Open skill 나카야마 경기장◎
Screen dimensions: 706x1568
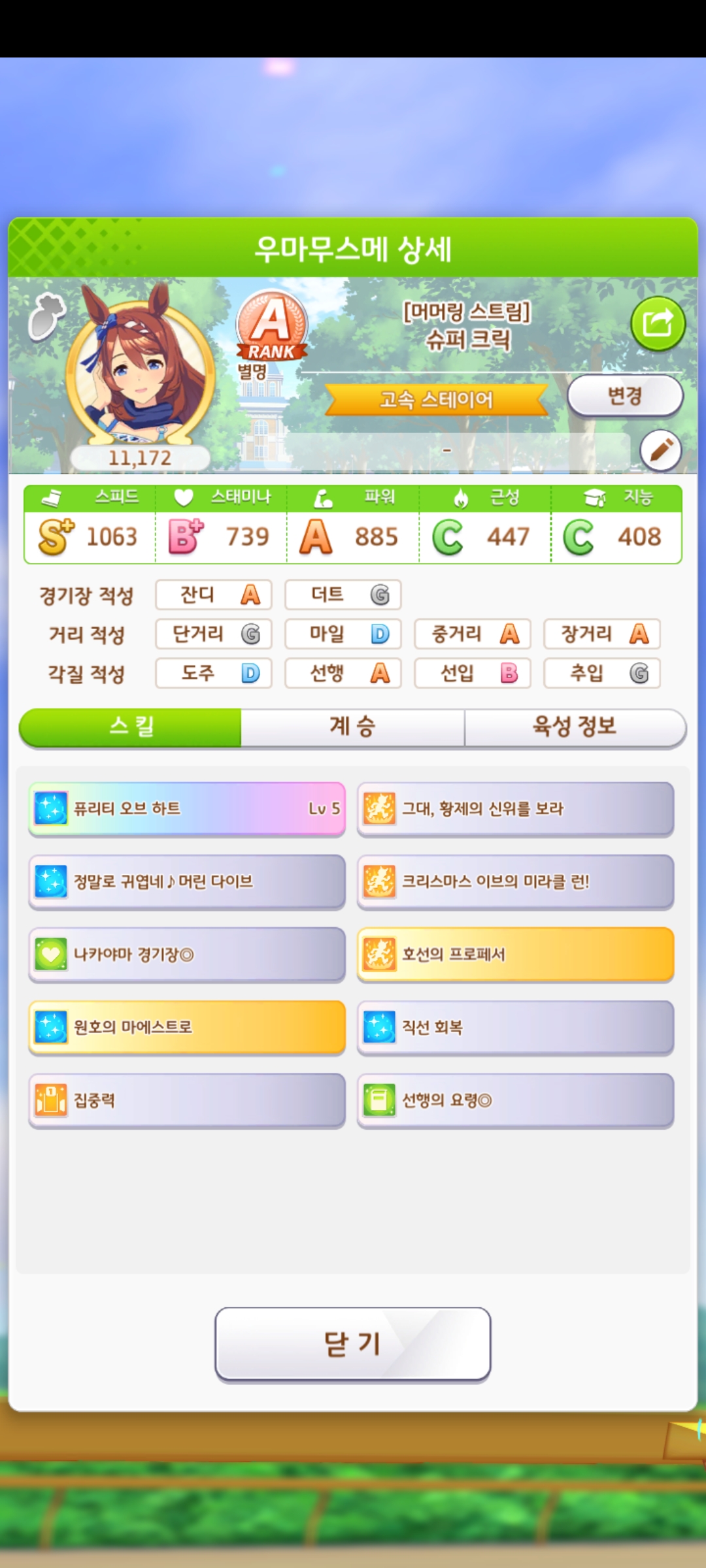[x=187, y=955]
